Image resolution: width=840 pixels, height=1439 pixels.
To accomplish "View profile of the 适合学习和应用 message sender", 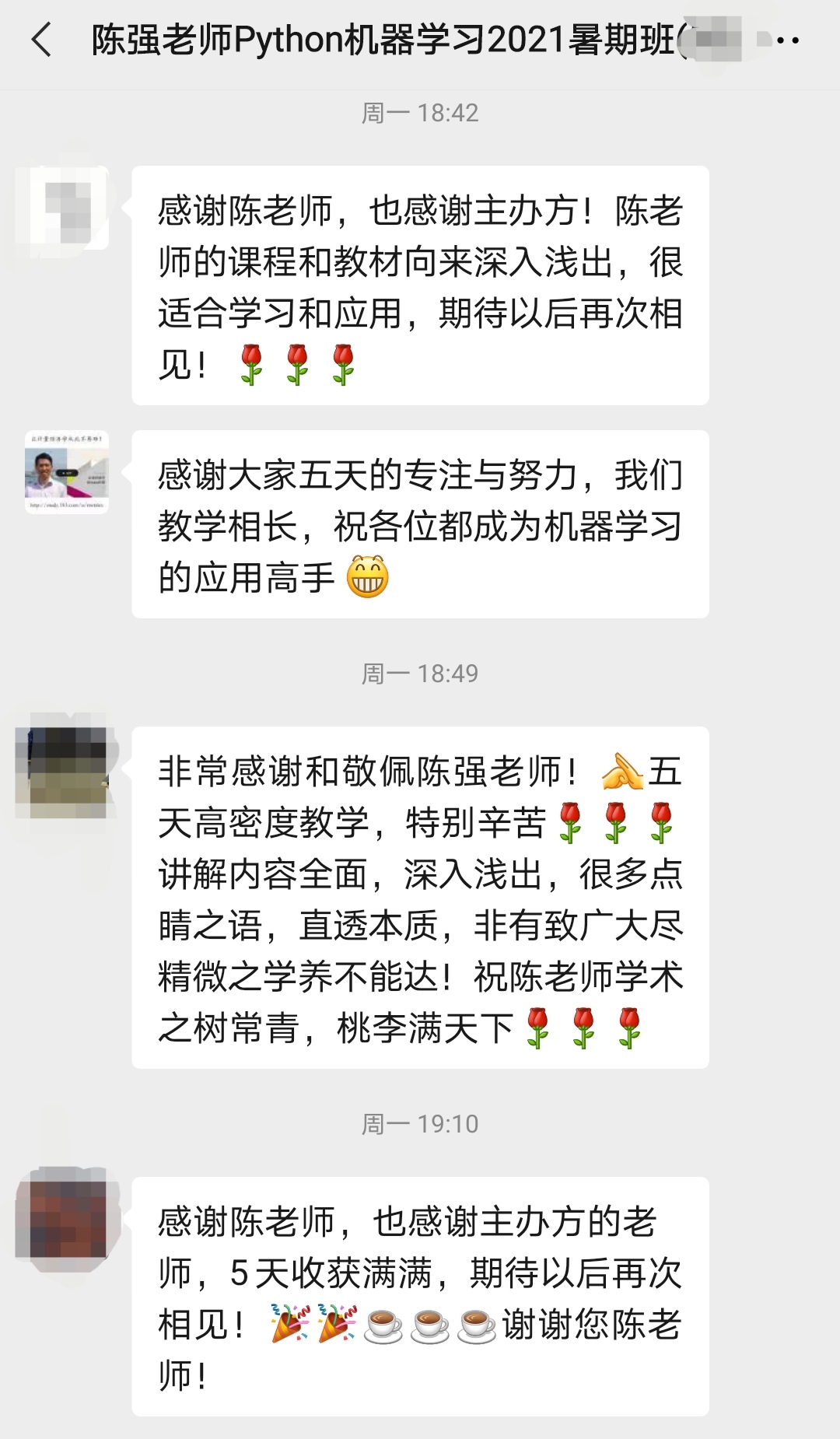I will pyautogui.click(x=65, y=207).
